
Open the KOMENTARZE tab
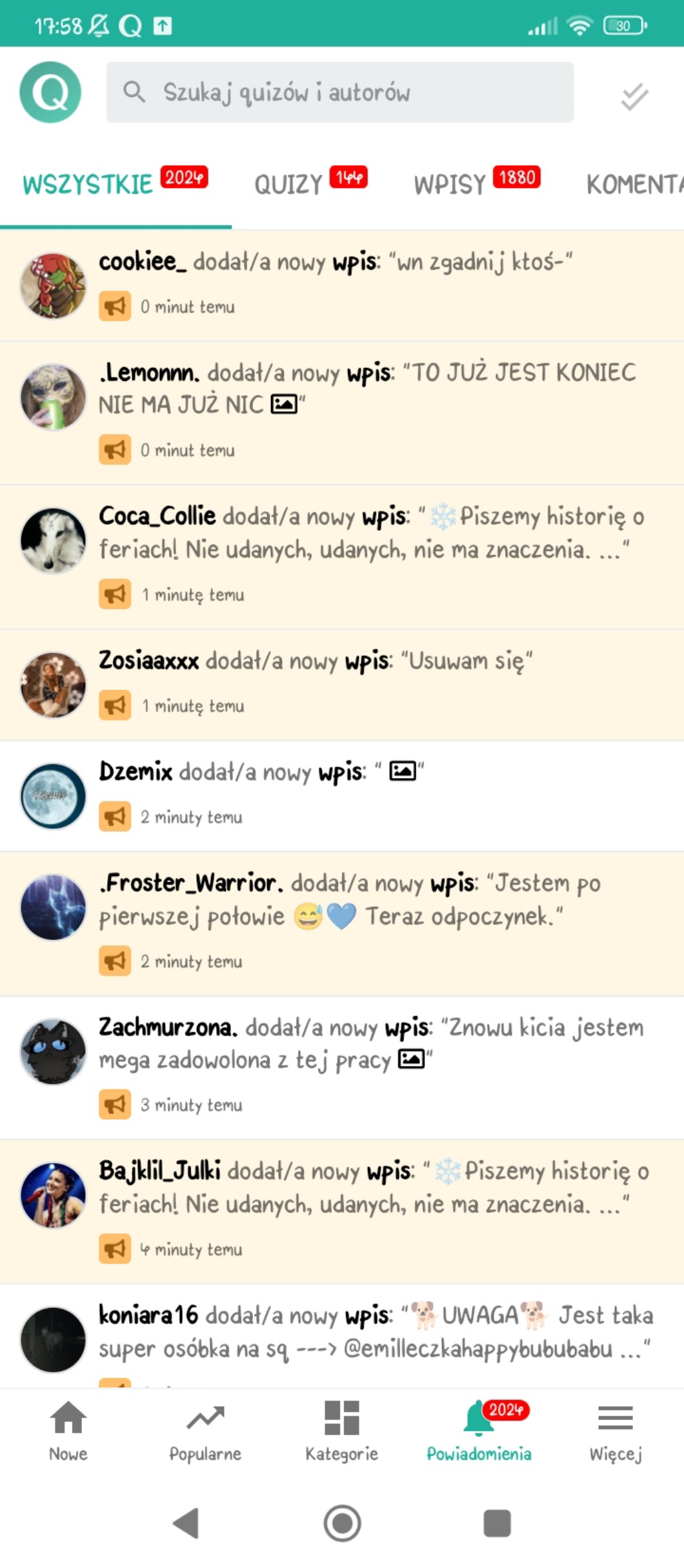point(634,185)
